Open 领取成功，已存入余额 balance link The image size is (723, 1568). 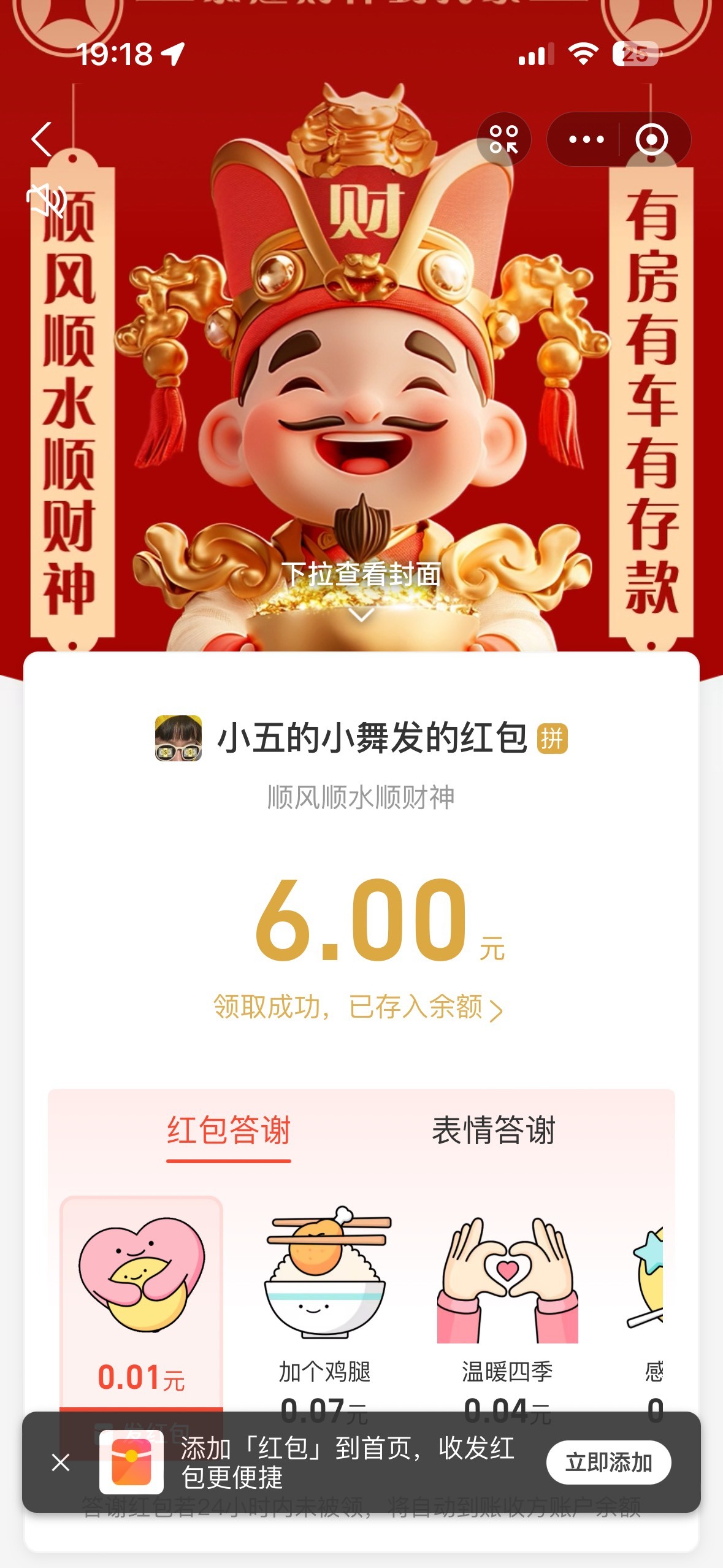tap(358, 1007)
